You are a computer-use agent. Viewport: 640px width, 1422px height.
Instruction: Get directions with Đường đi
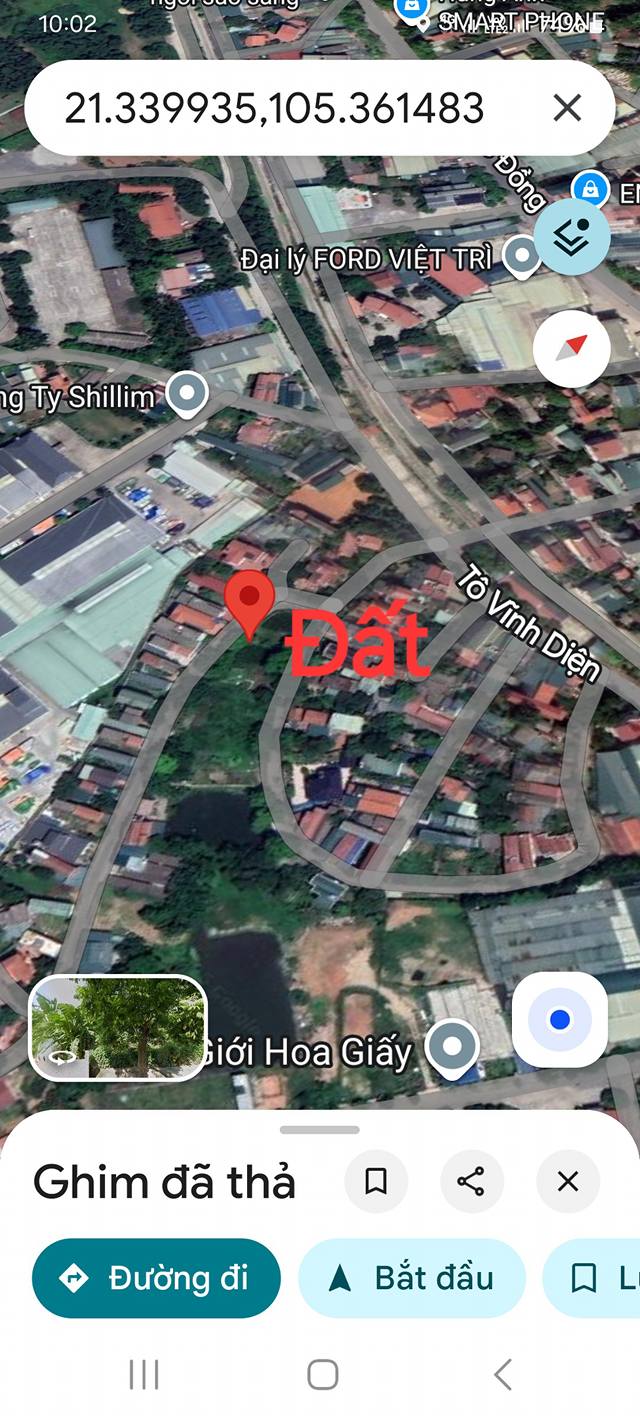[x=156, y=1278]
